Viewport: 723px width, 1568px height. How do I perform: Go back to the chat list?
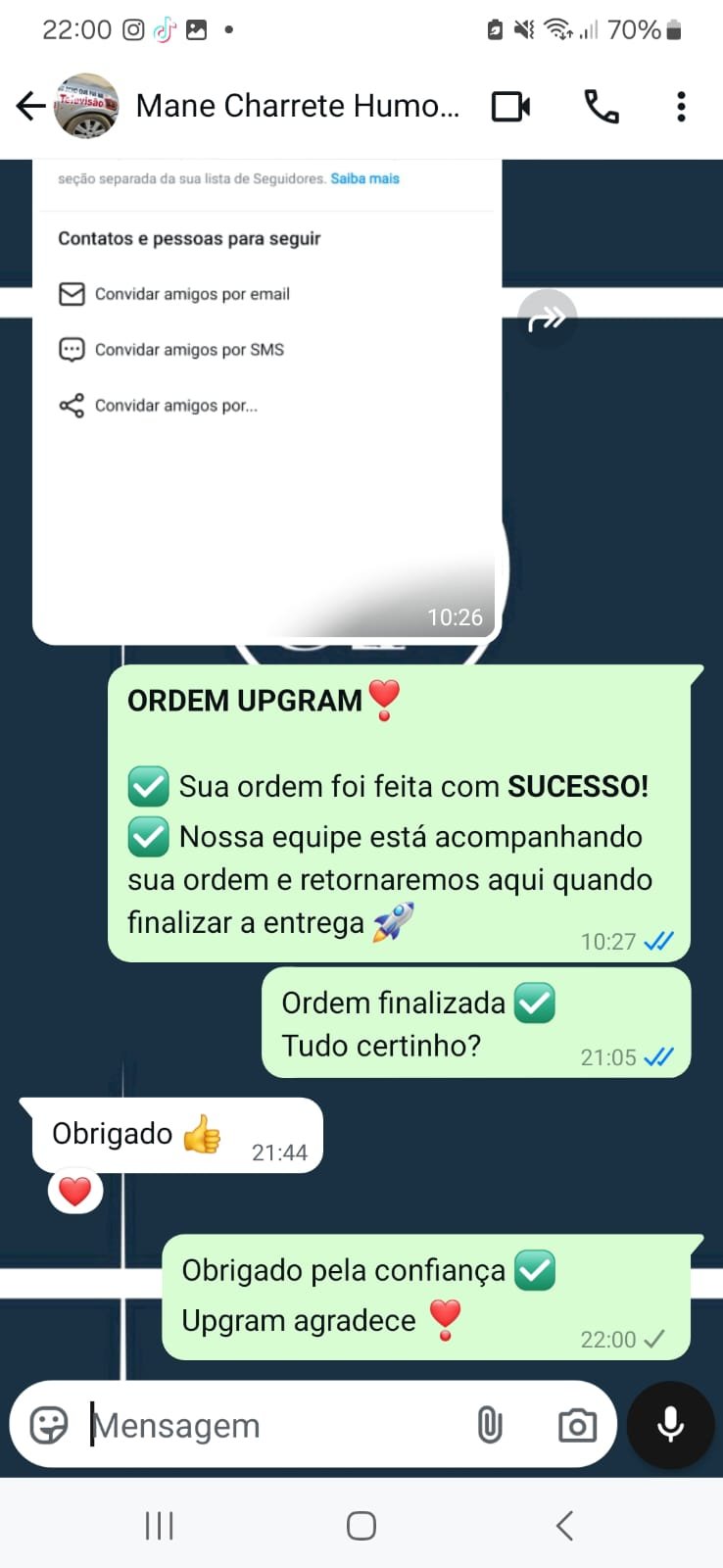click(x=31, y=106)
